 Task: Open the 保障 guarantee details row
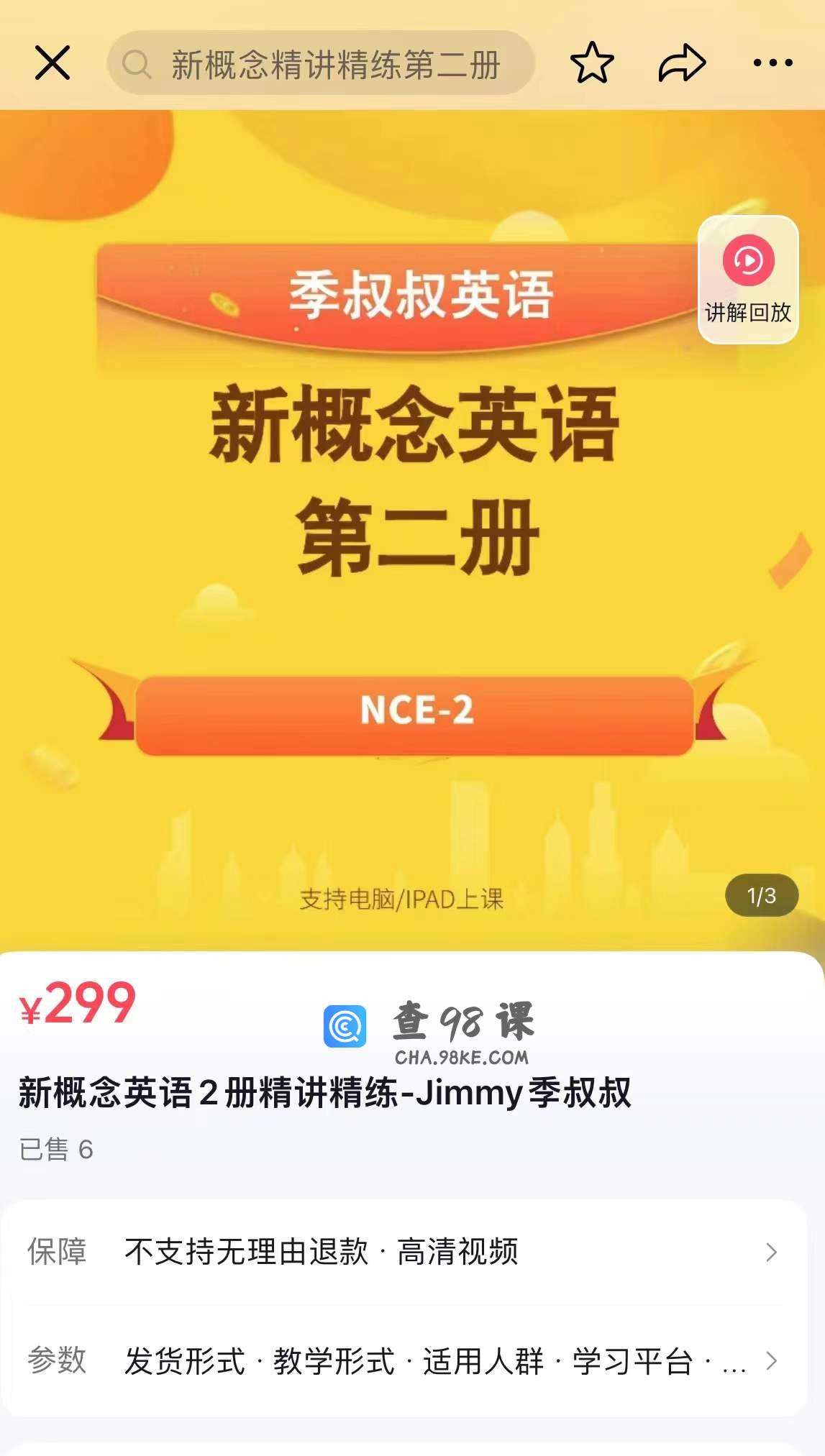pyautogui.click(x=403, y=1252)
